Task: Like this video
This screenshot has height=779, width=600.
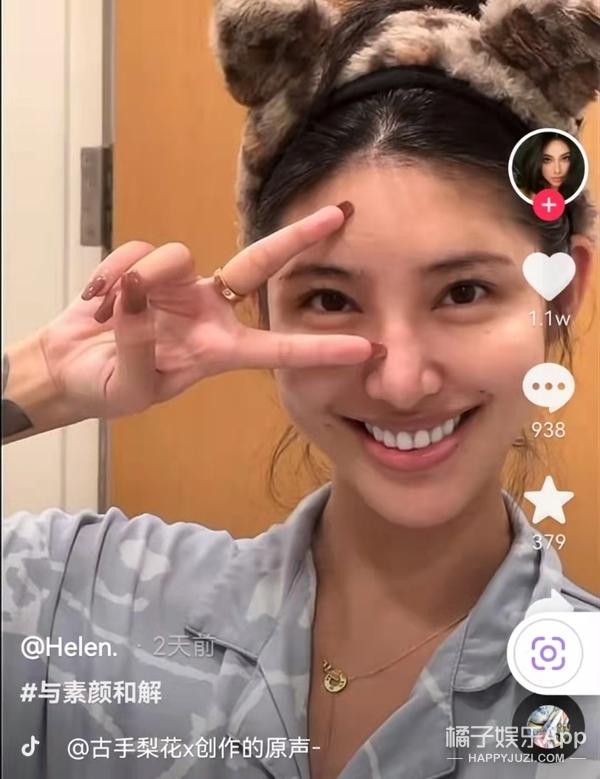Action: [549, 277]
